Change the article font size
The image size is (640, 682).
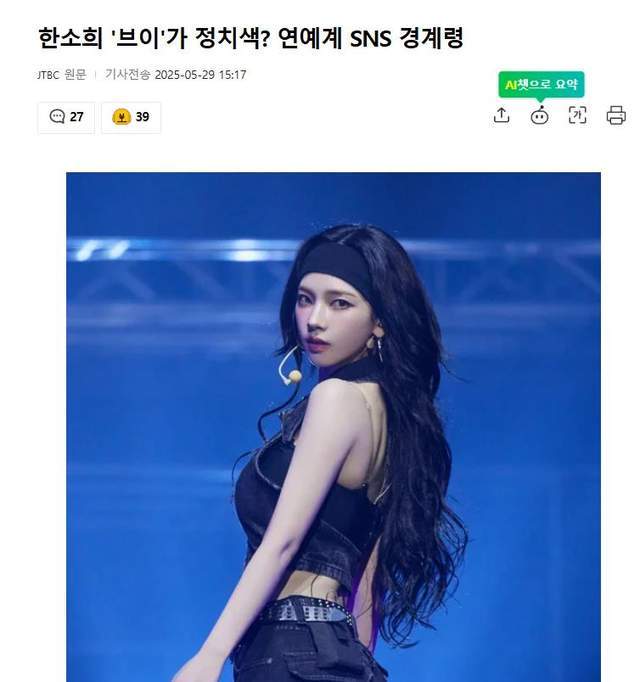[578, 115]
